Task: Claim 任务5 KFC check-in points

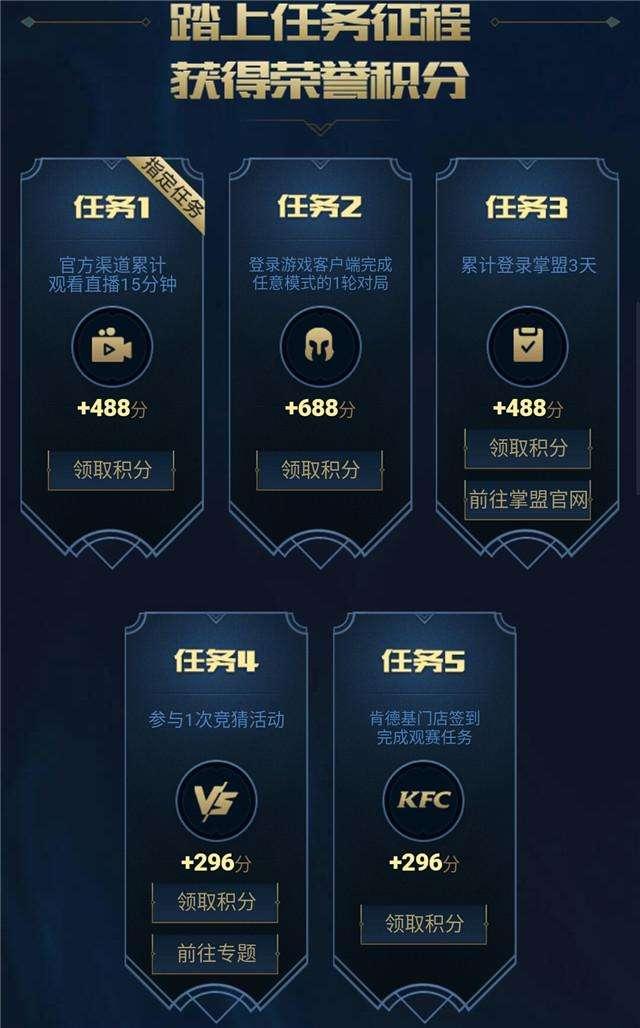Action: pos(423,924)
